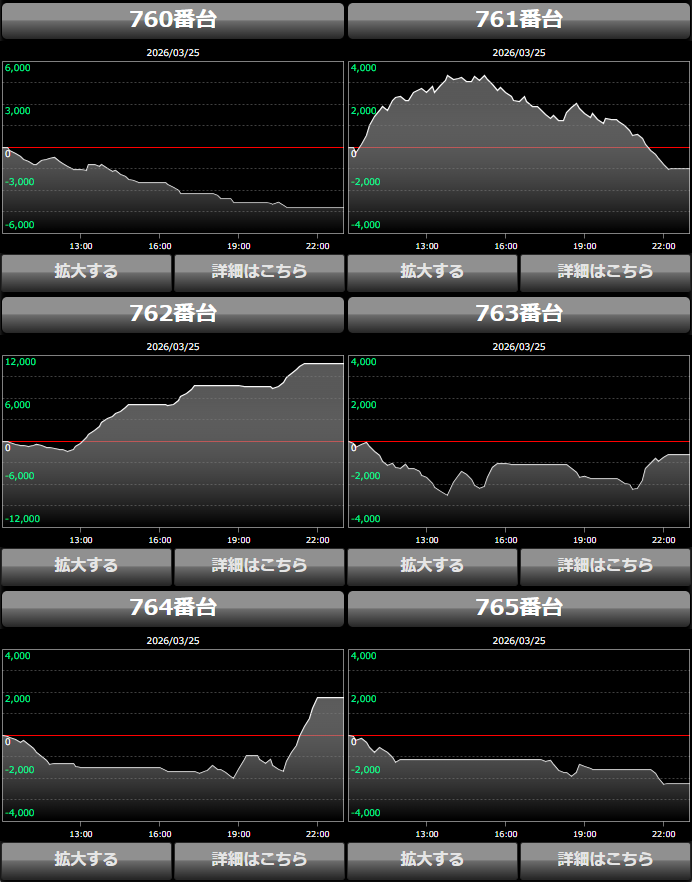Screen dimensions: 692x882
Task: Open 詳細はこちら for 760番台
Action: (259, 271)
